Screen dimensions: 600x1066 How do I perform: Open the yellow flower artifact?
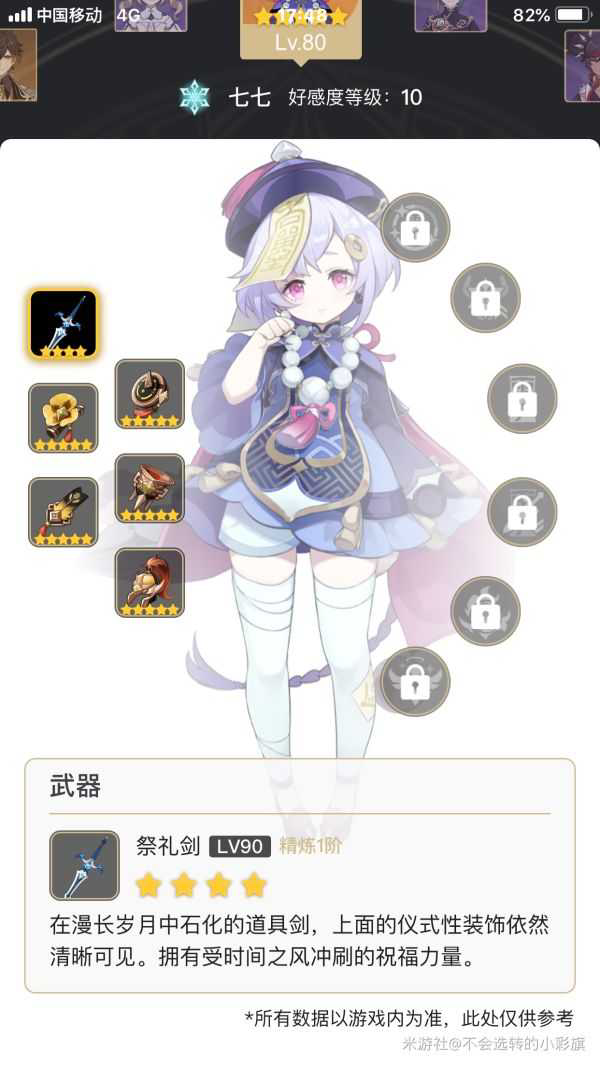click(x=64, y=417)
